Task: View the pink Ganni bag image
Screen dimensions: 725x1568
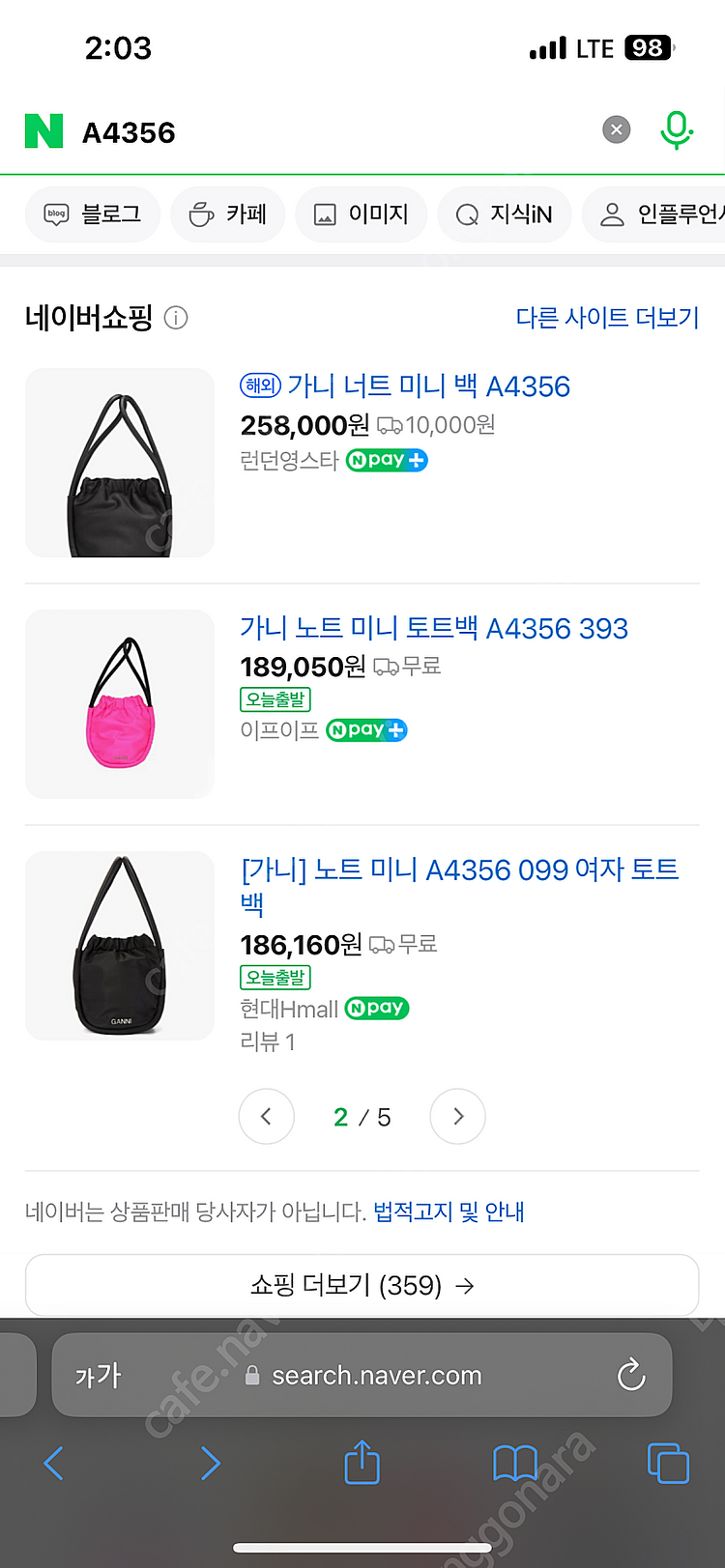Action: coord(120,703)
